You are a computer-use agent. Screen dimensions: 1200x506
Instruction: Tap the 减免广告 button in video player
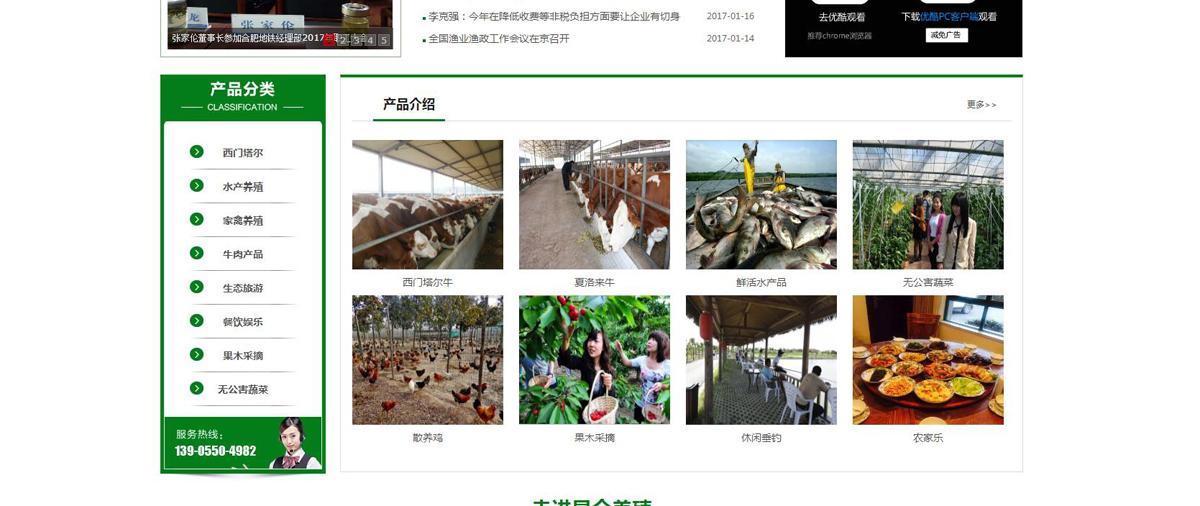point(946,35)
